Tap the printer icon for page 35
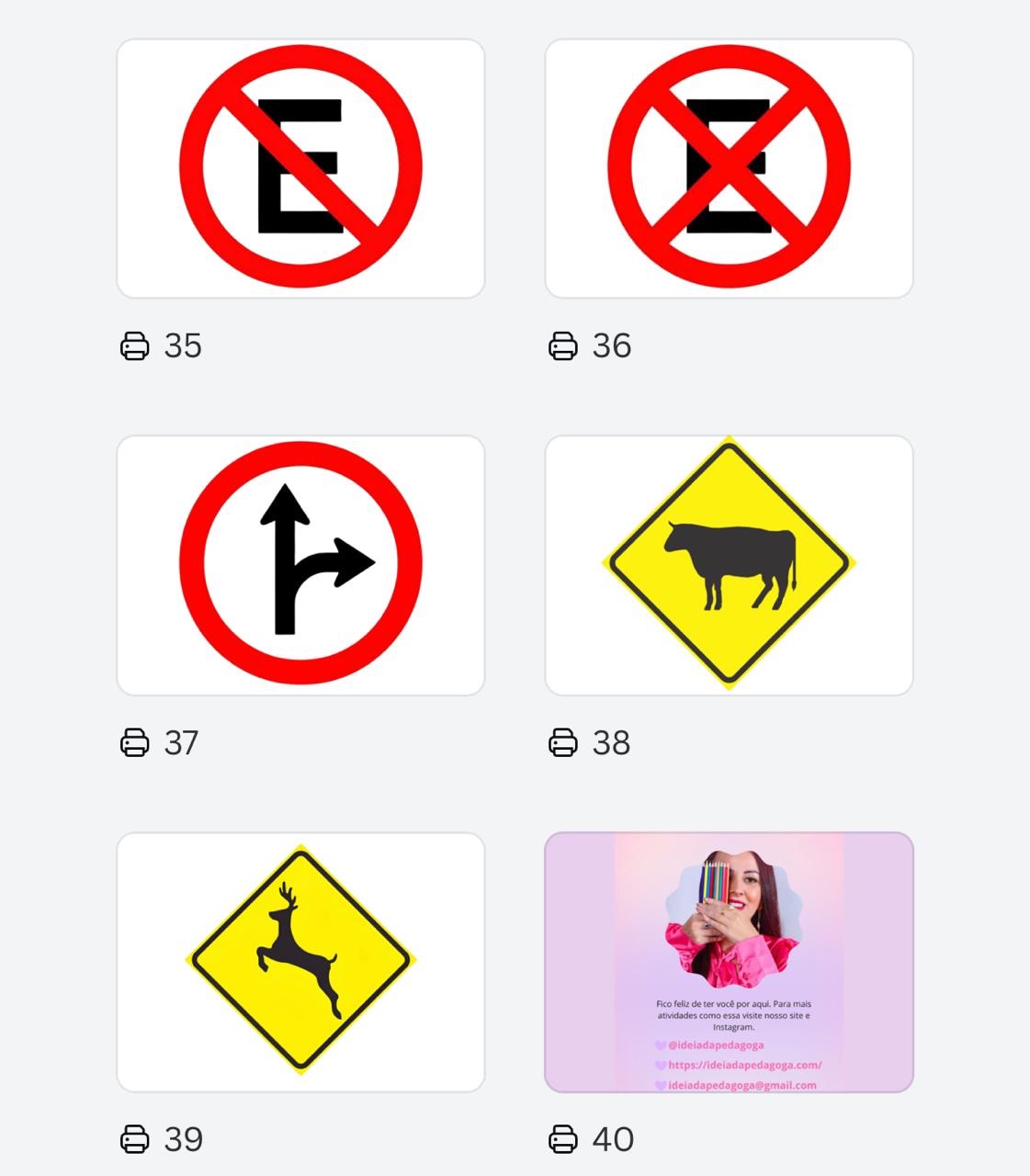Screen dimensions: 1030x1176 click(x=134, y=345)
